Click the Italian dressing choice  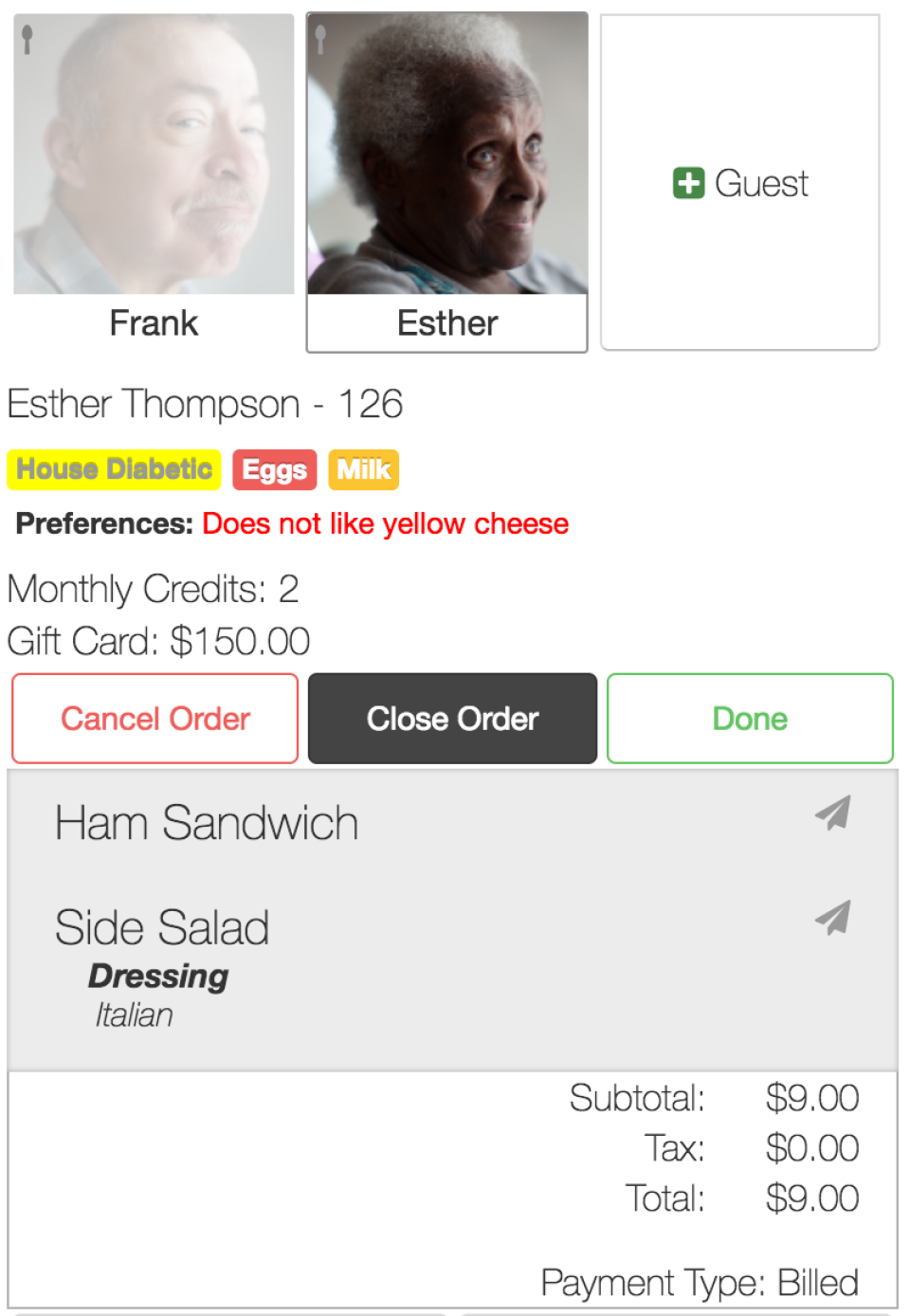click(x=132, y=1014)
